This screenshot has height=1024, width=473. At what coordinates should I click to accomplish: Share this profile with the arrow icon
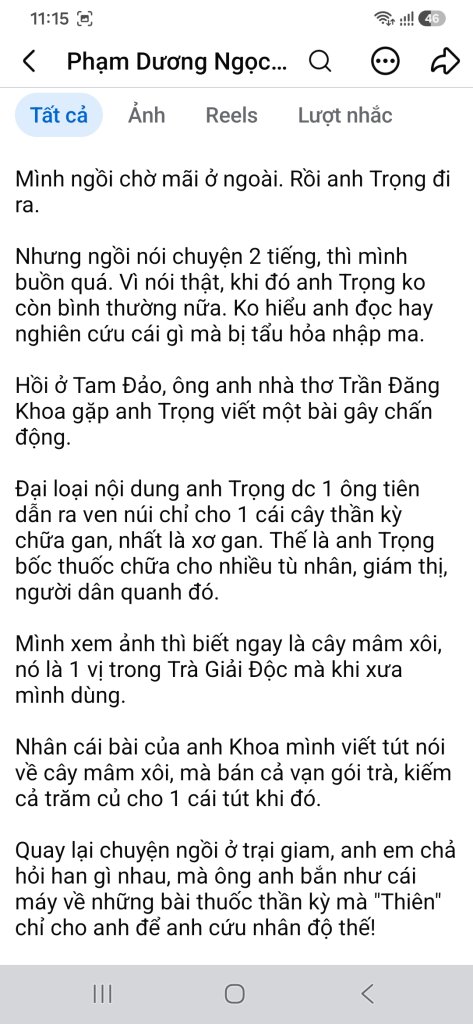[446, 61]
